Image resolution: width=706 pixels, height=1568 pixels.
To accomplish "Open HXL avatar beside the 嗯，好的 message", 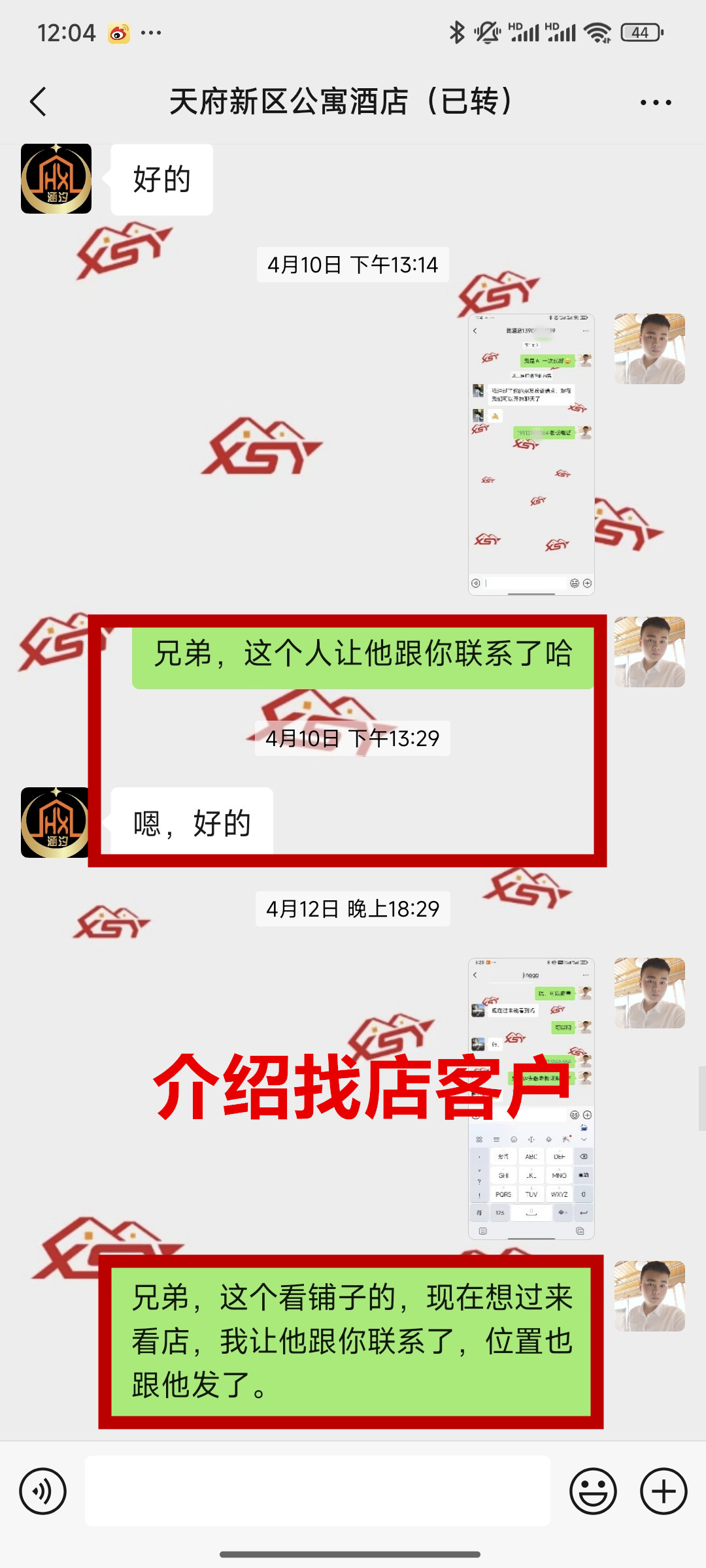I will (x=55, y=822).
